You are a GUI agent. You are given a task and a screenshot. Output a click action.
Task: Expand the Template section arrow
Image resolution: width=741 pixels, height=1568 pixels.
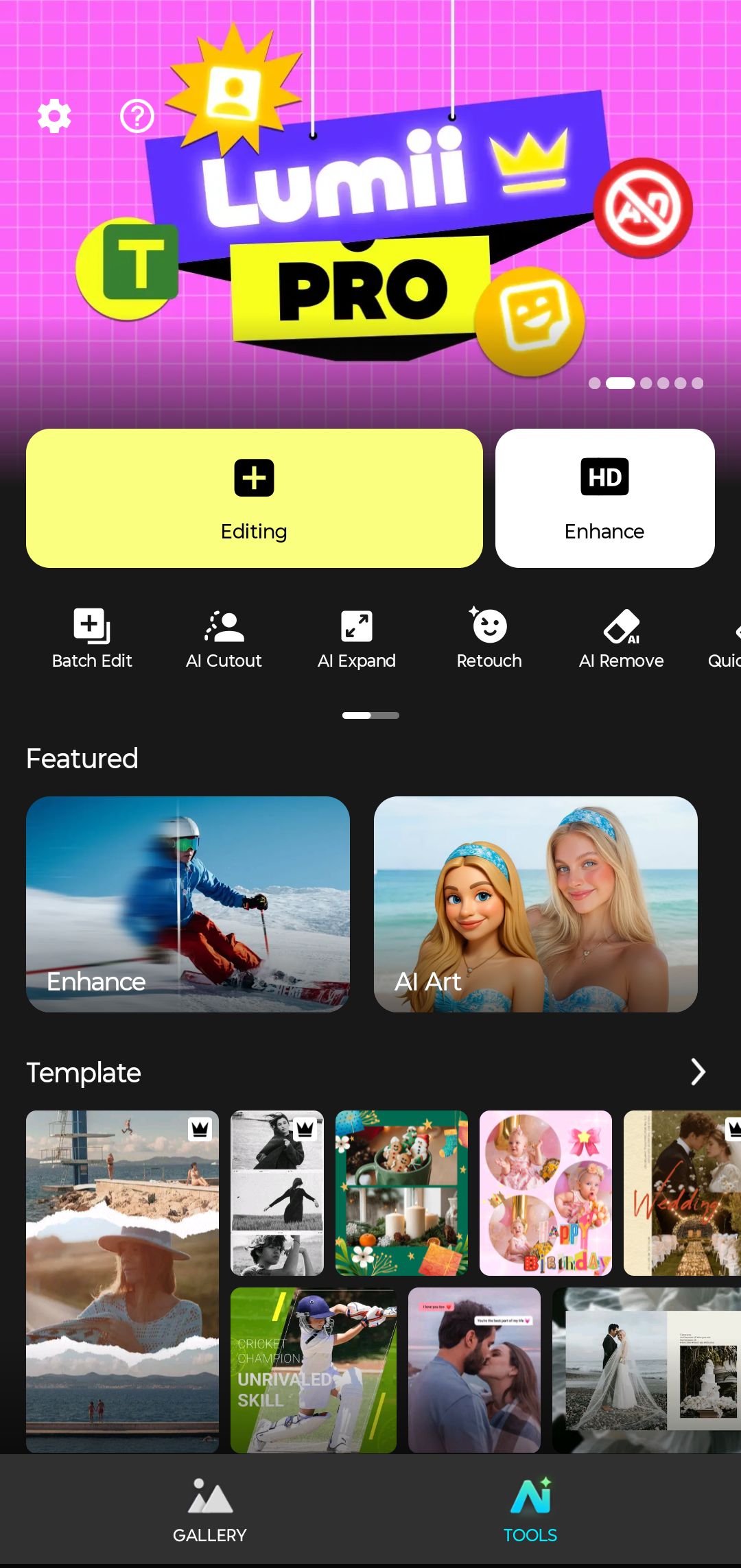coord(698,1072)
